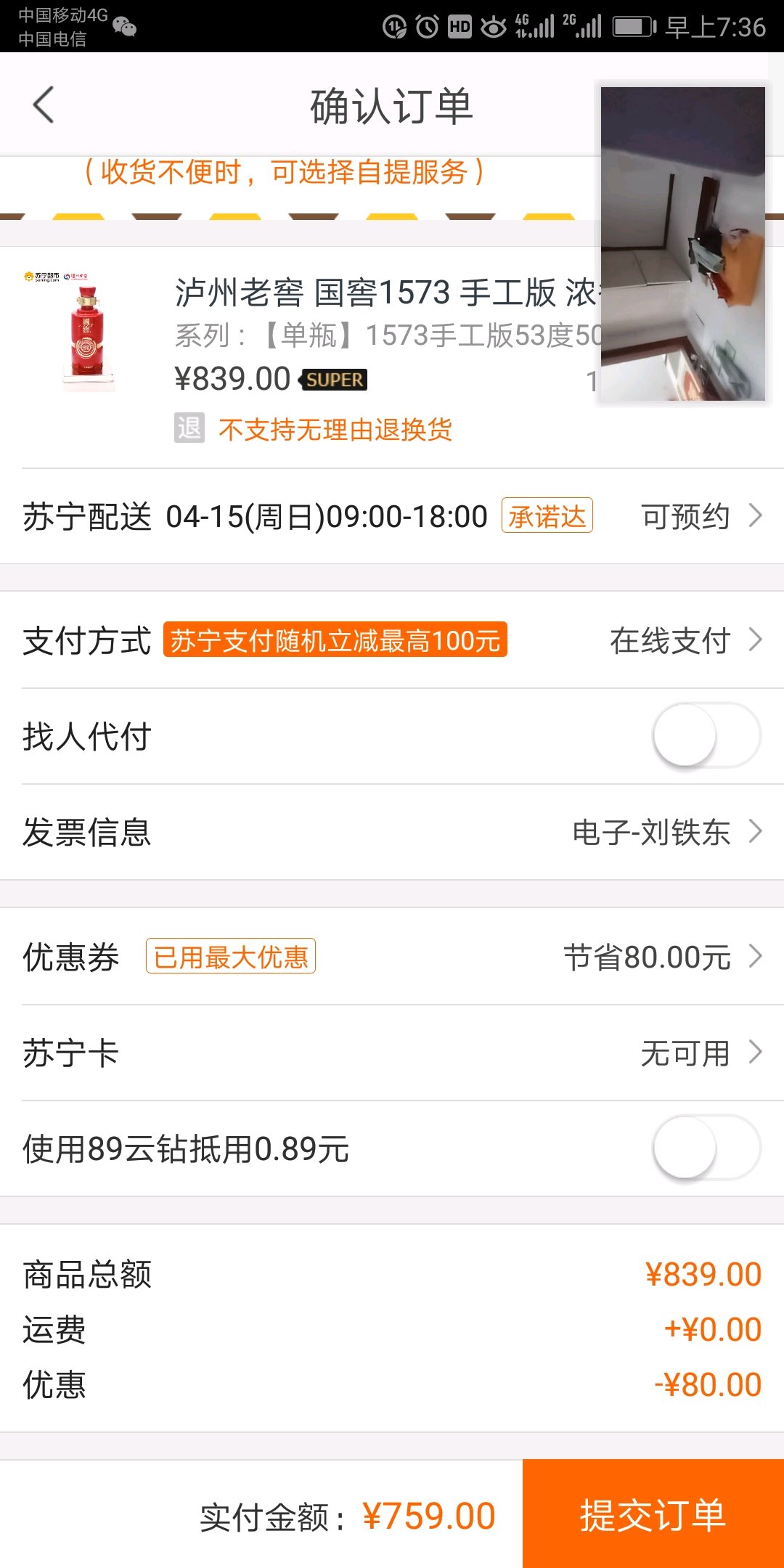This screenshot has width=784, height=1568.
Task: Open 苏宁配送 delivery time options
Action: 392,516
